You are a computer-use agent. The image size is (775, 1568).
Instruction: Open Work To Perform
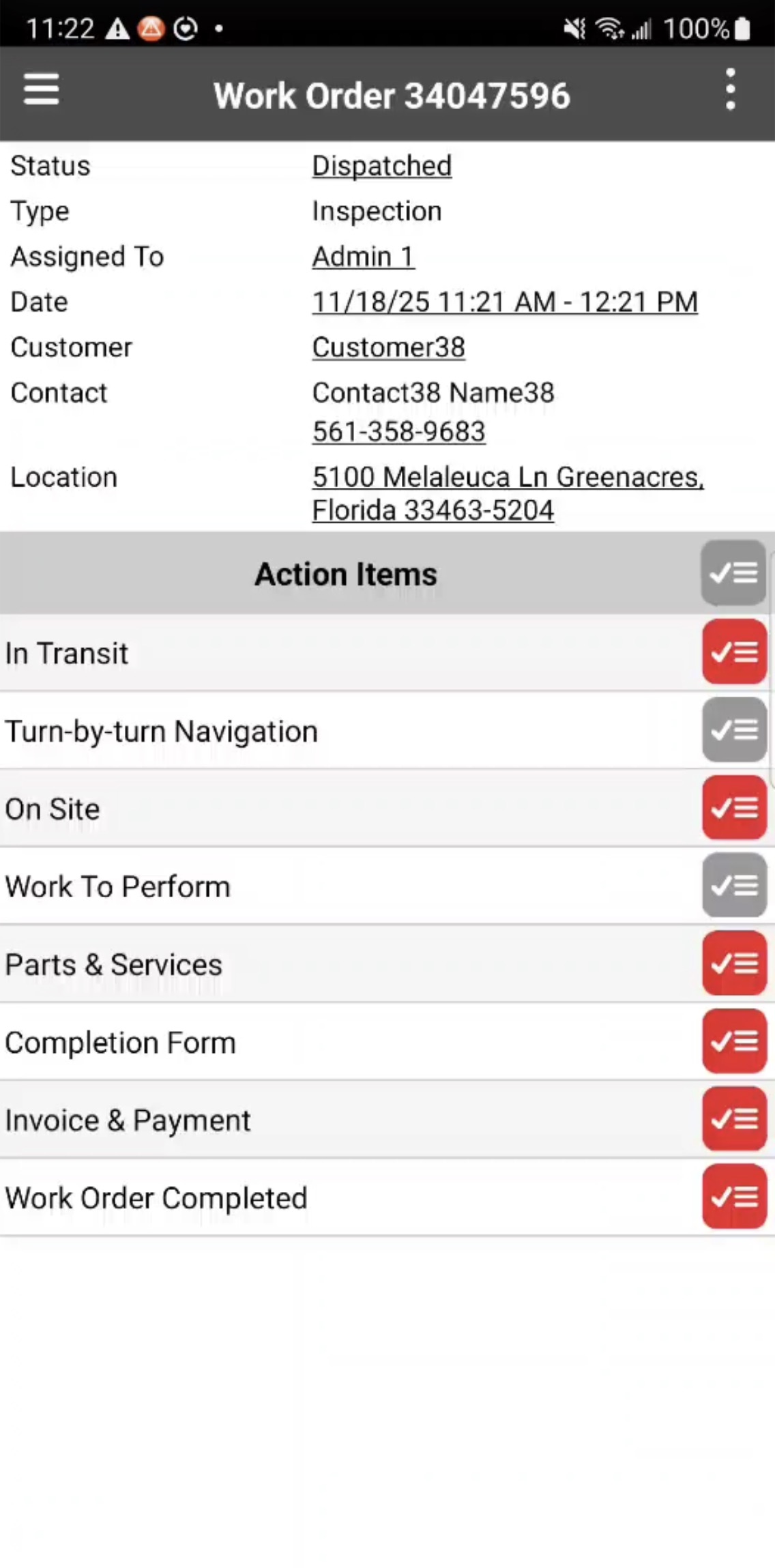[x=734, y=886]
